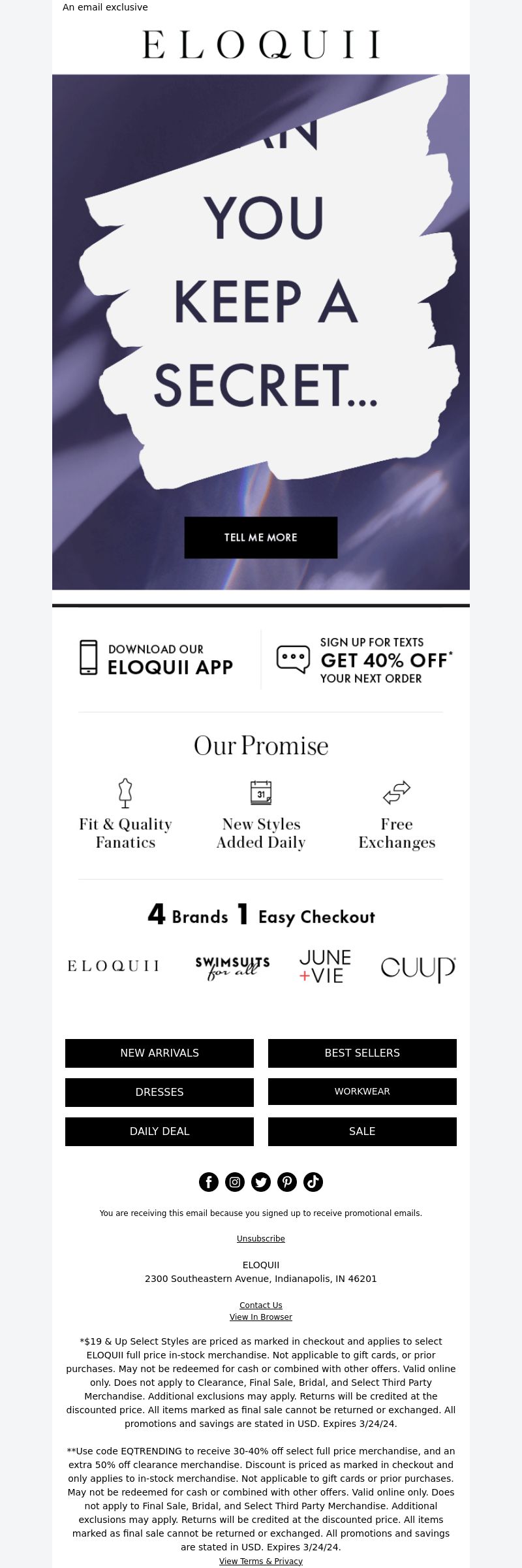Sign up for texts to get 40% off
The image size is (522, 1568).
click(364, 660)
